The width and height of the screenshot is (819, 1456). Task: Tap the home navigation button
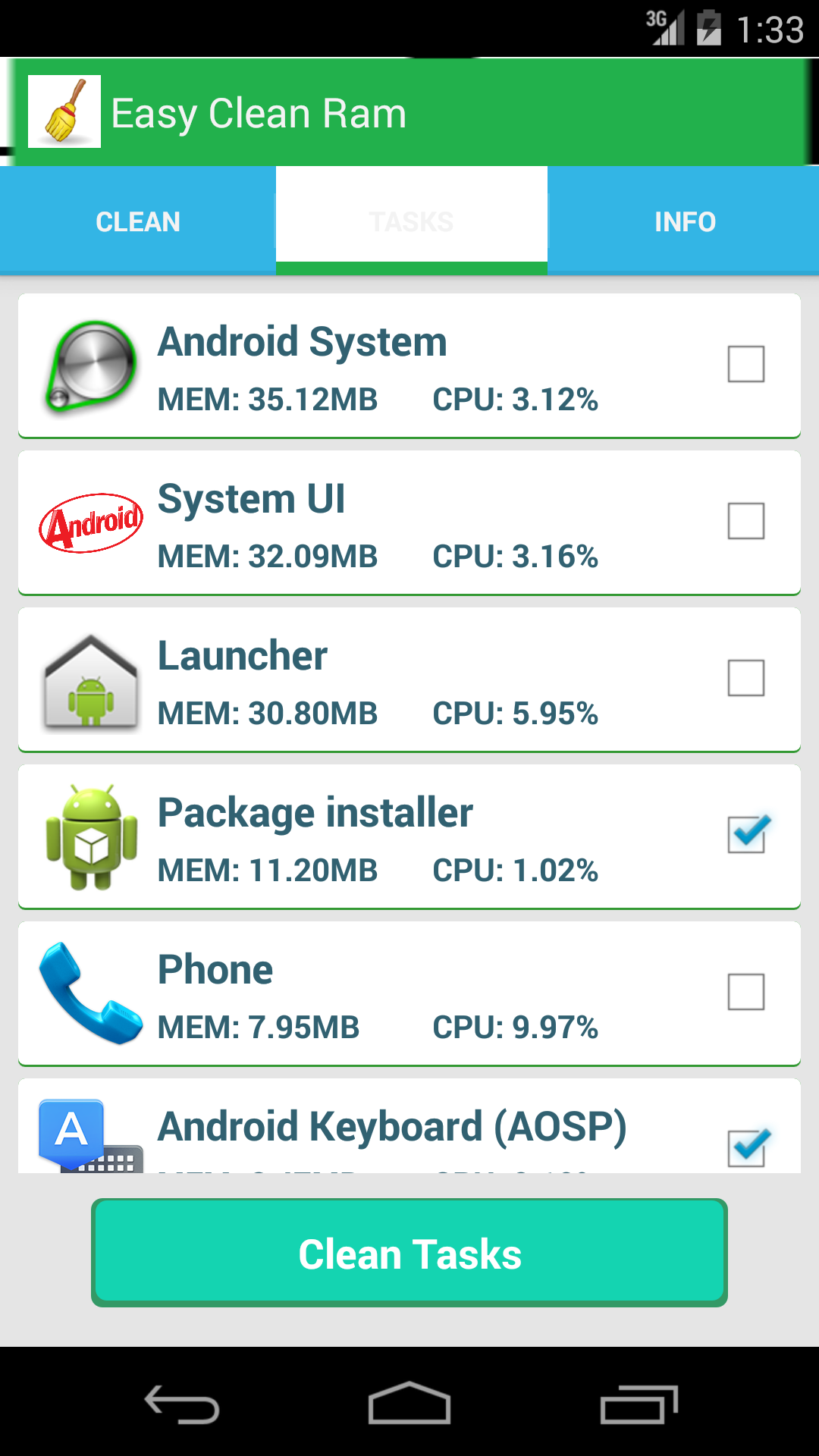[x=408, y=1401]
